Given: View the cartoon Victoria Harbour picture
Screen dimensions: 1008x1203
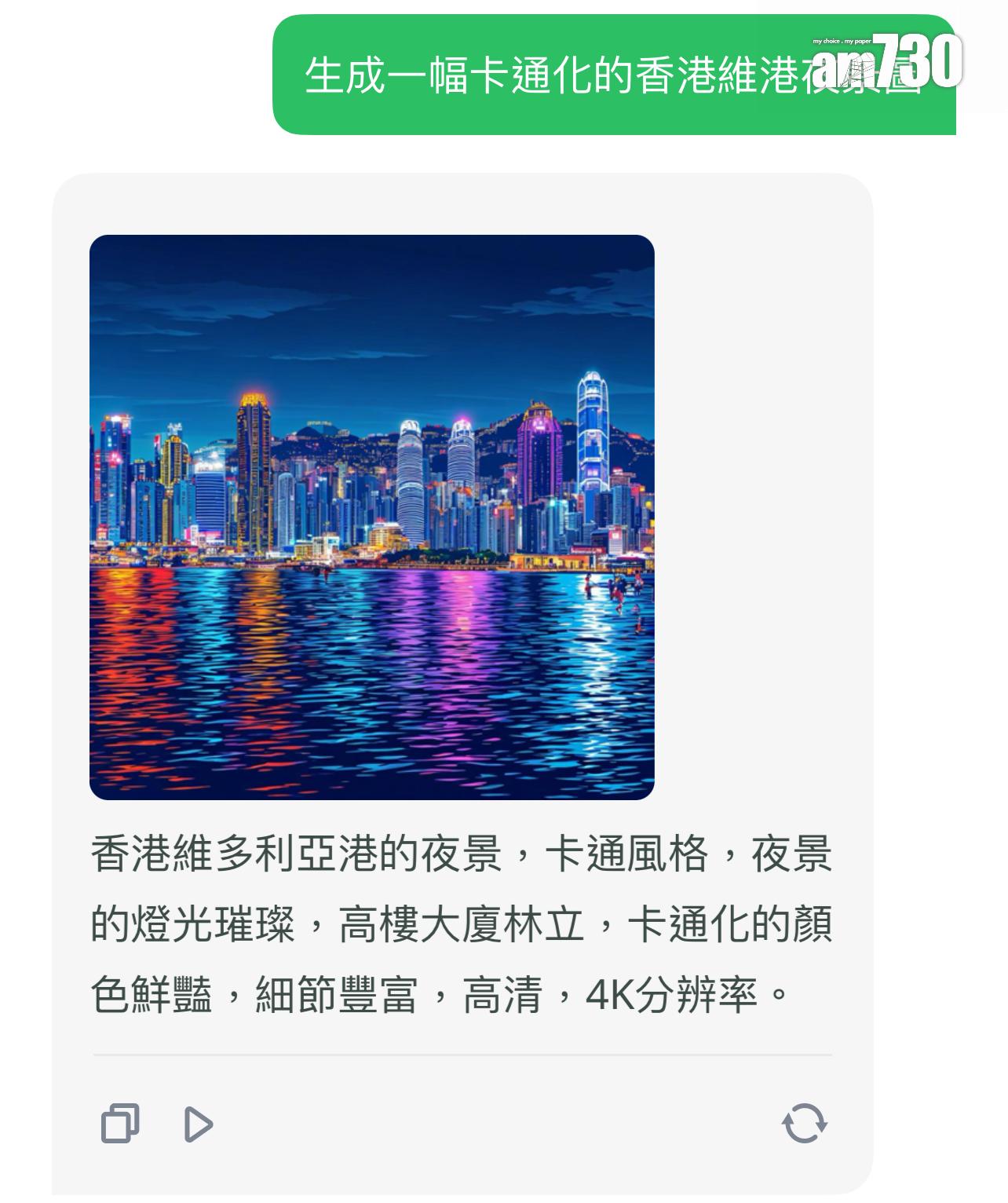Looking at the screenshot, I should [x=374, y=517].
